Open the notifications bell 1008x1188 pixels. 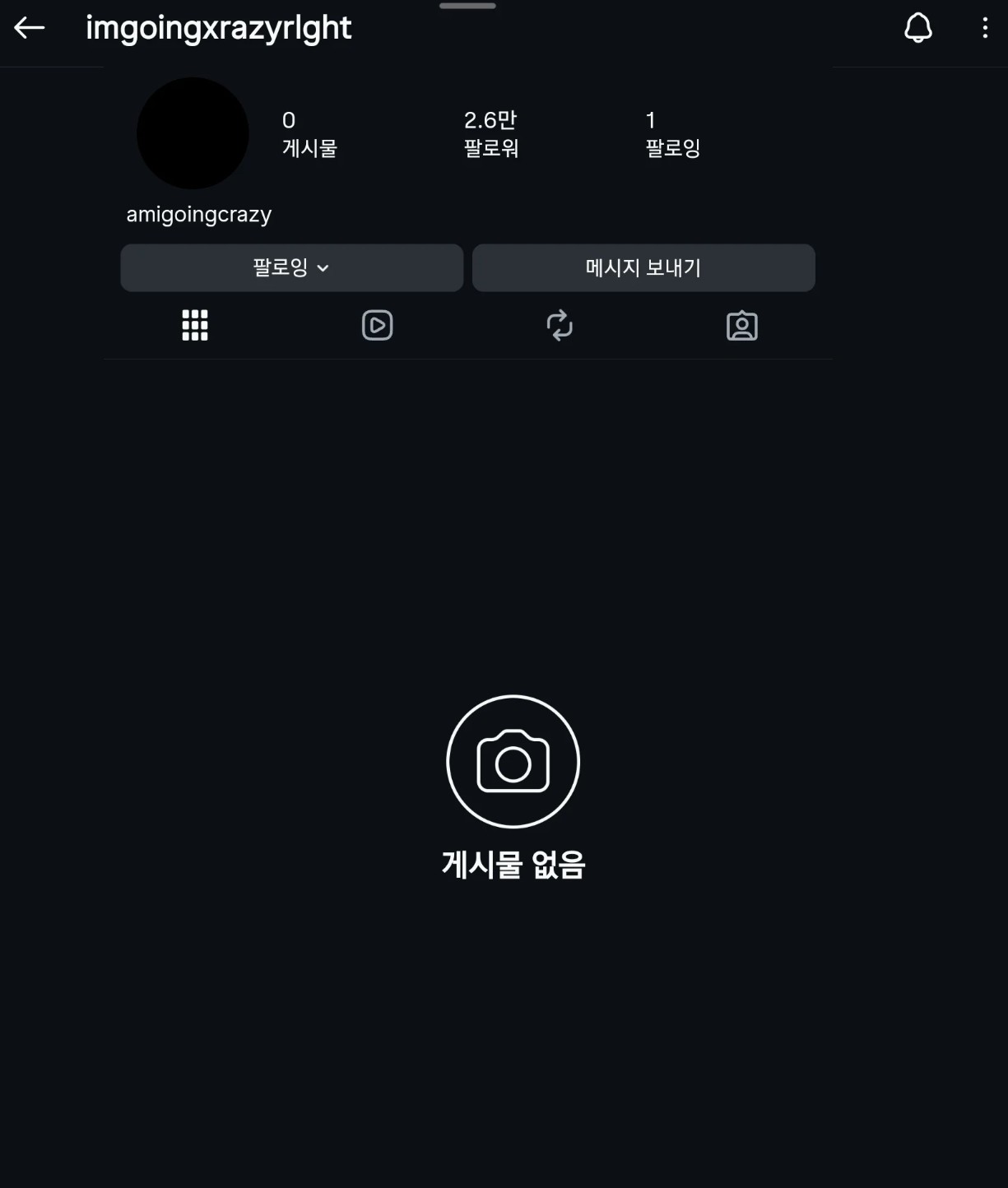click(918, 28)
